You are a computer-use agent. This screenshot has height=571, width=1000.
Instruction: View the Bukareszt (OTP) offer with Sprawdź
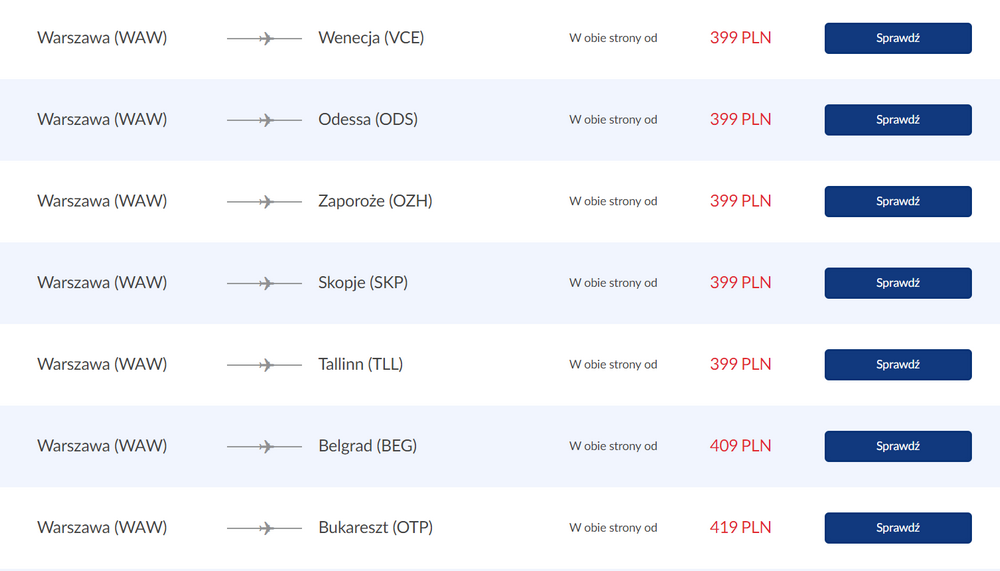(x=897, y=528)
